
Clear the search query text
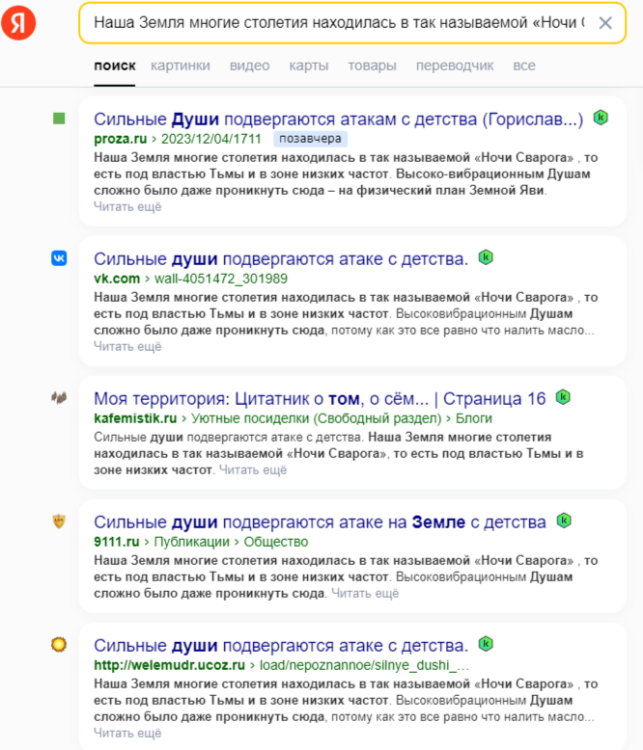pos(605,23)
